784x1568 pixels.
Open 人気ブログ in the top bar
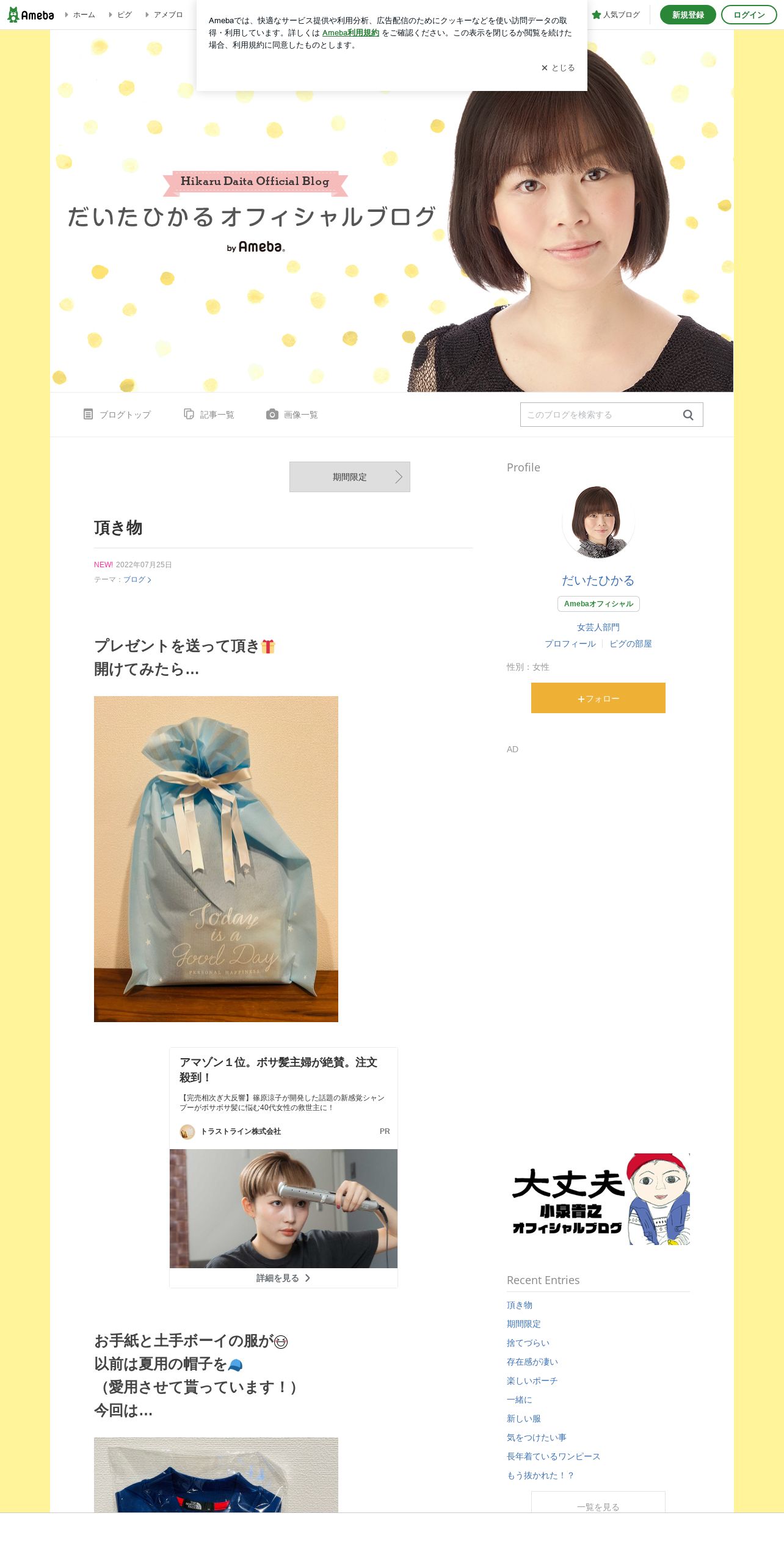pos(615,15)
